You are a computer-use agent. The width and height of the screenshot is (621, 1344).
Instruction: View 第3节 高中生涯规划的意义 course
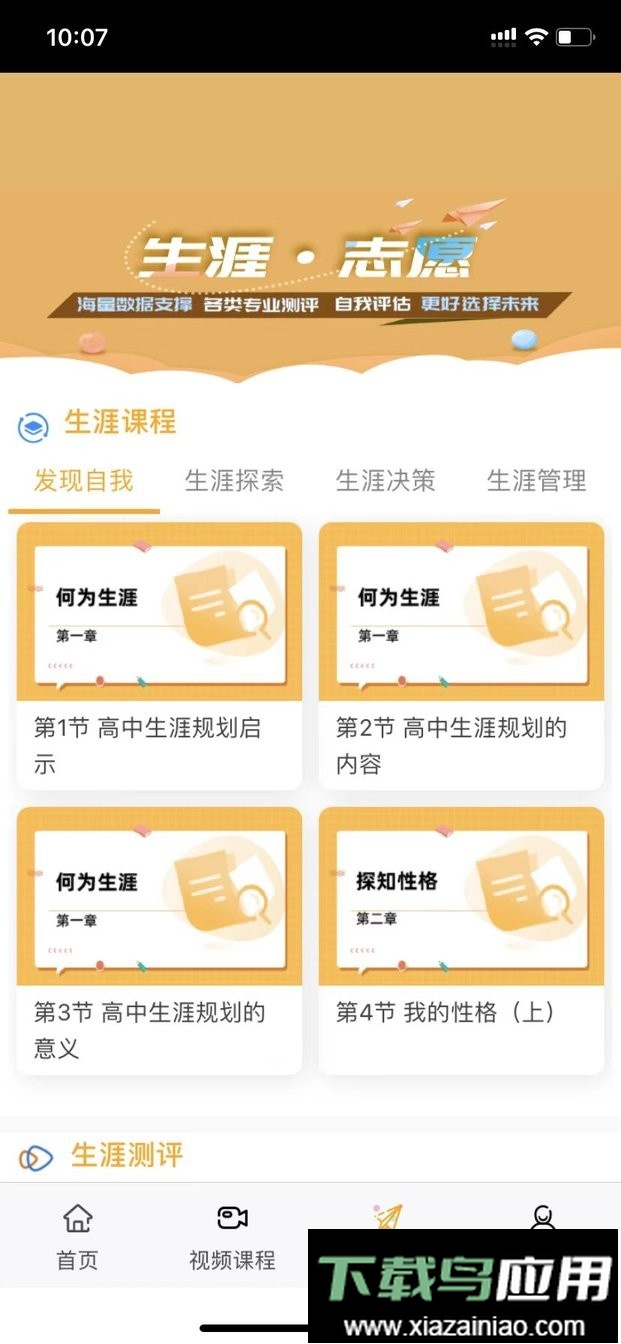pos(159,940)
